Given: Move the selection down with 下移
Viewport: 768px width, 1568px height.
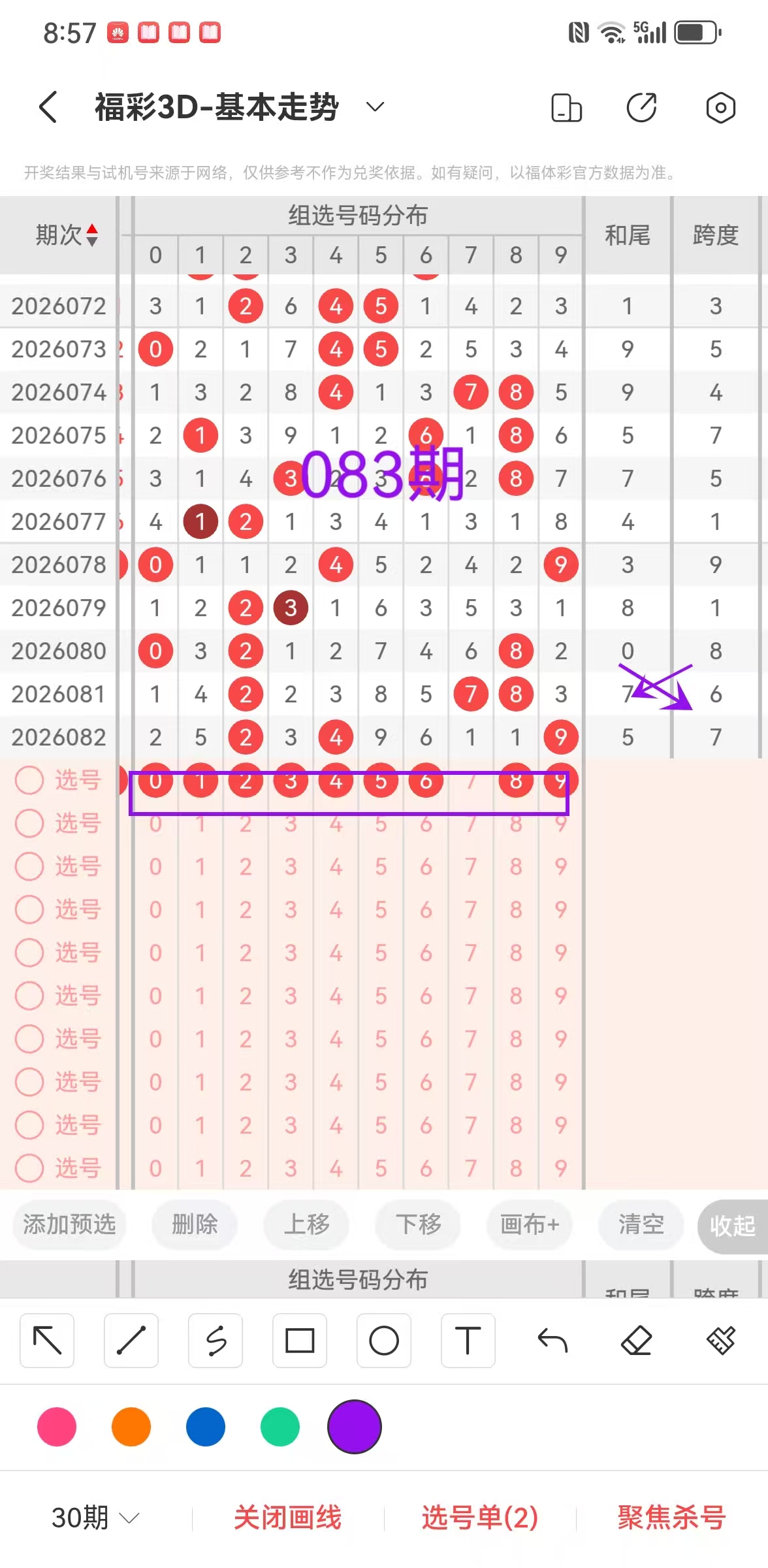Looking at the screenshot, I should tap(418, 1224).
